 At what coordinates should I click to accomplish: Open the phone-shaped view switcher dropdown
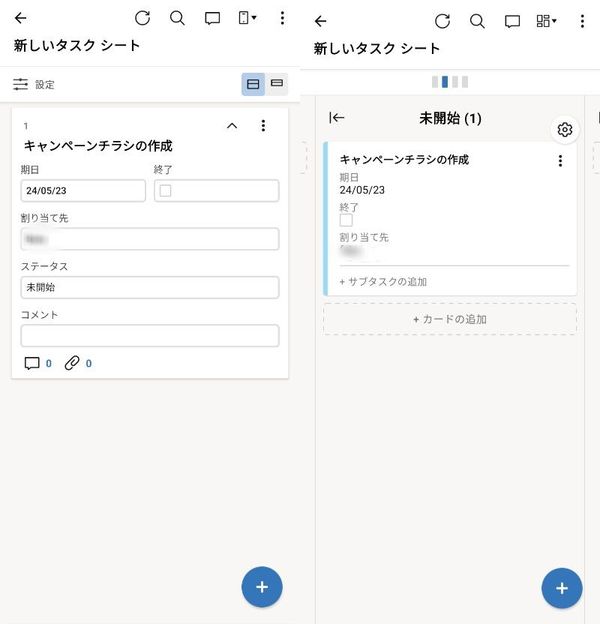pyautogui.click(x=247, y=18)
